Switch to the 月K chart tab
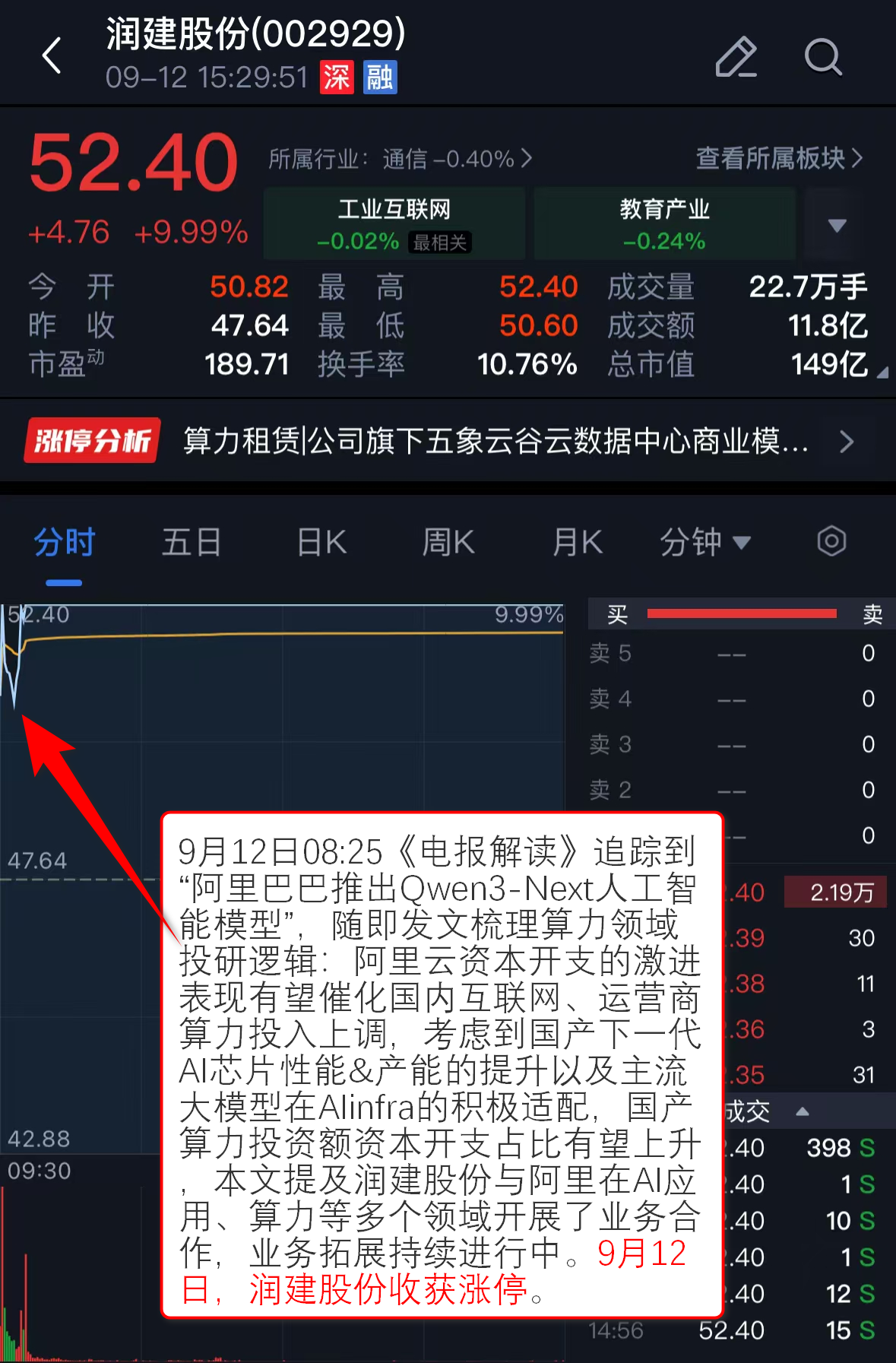The height and width of the screenshot is (1363, 896). [578, 543]
